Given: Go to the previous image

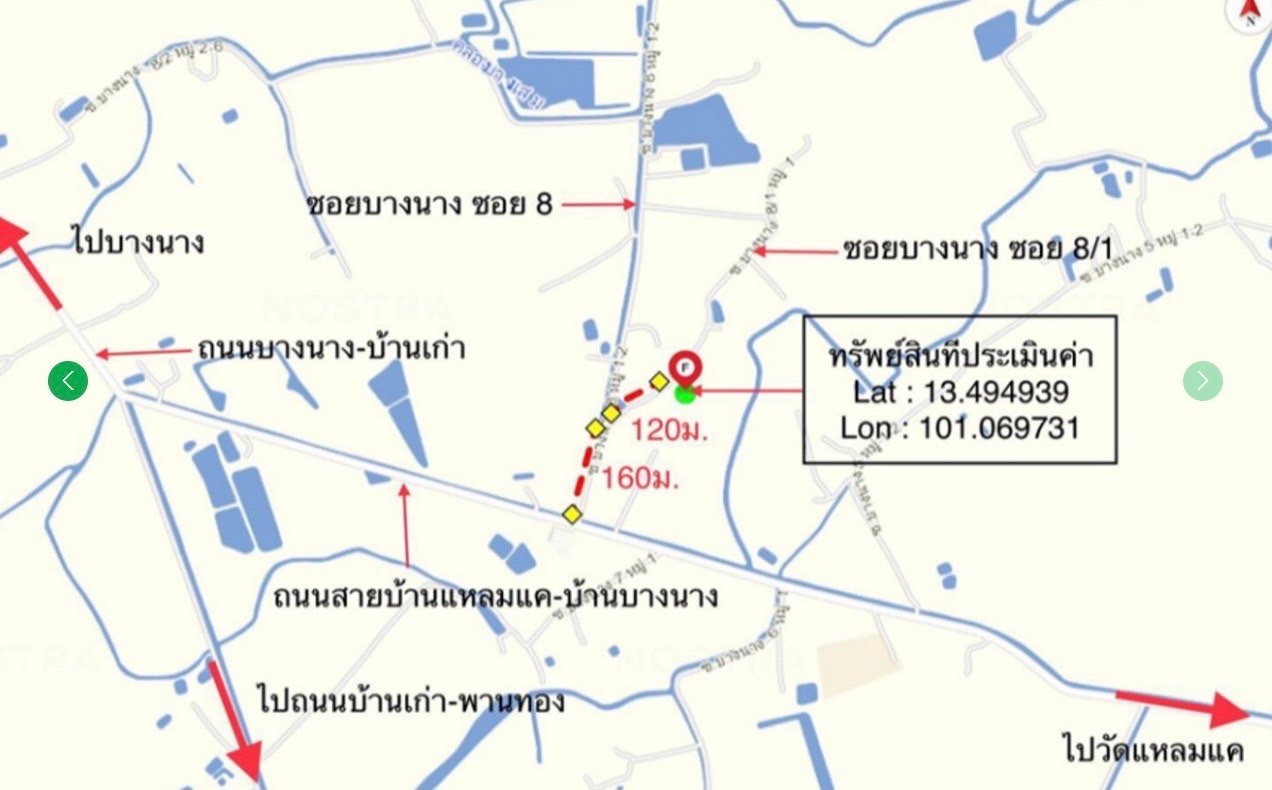Looking at the screenshot, I should click(68, 381).
